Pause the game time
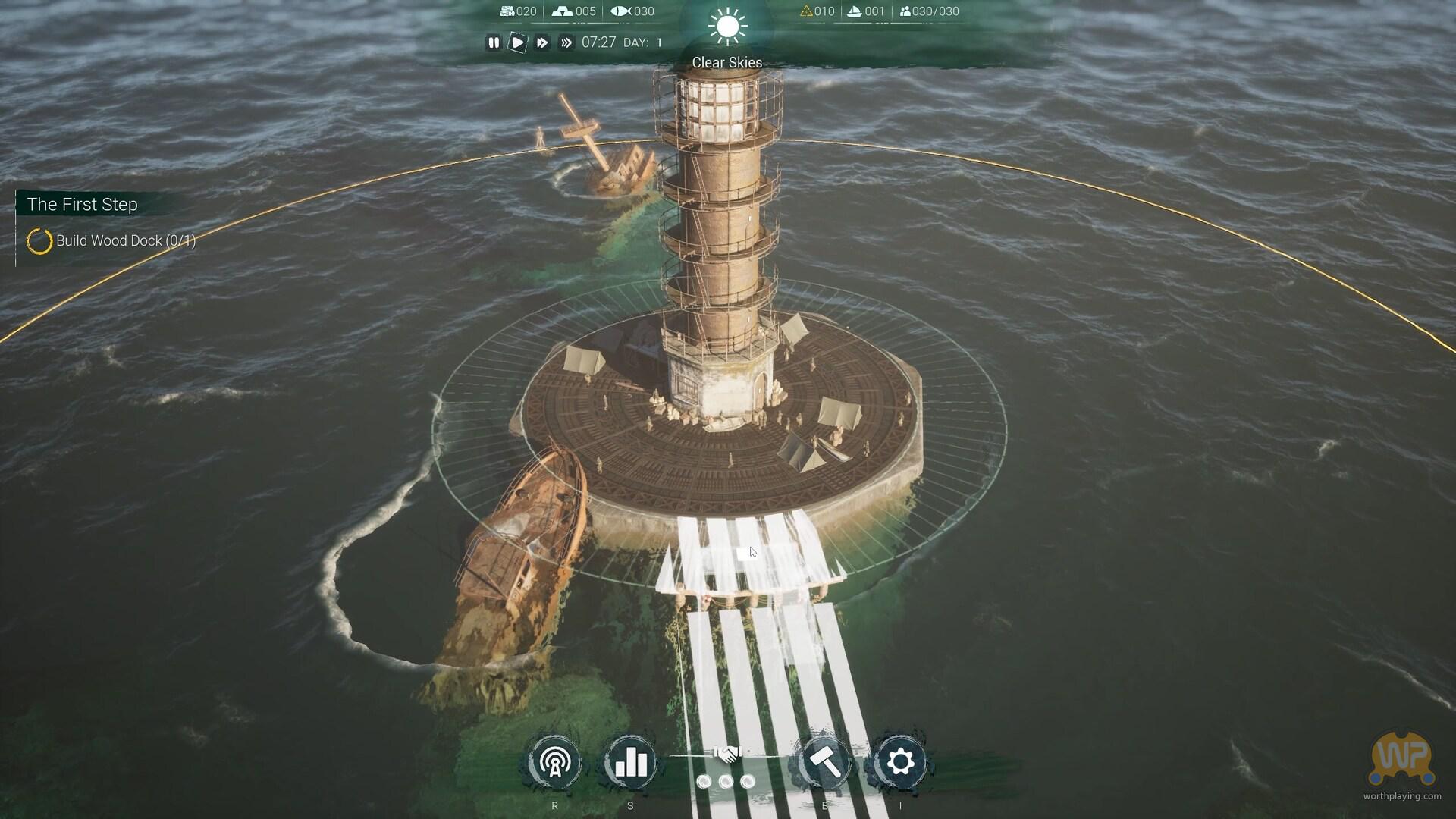This screenshot has height=819, width=1456. point(494,42)
